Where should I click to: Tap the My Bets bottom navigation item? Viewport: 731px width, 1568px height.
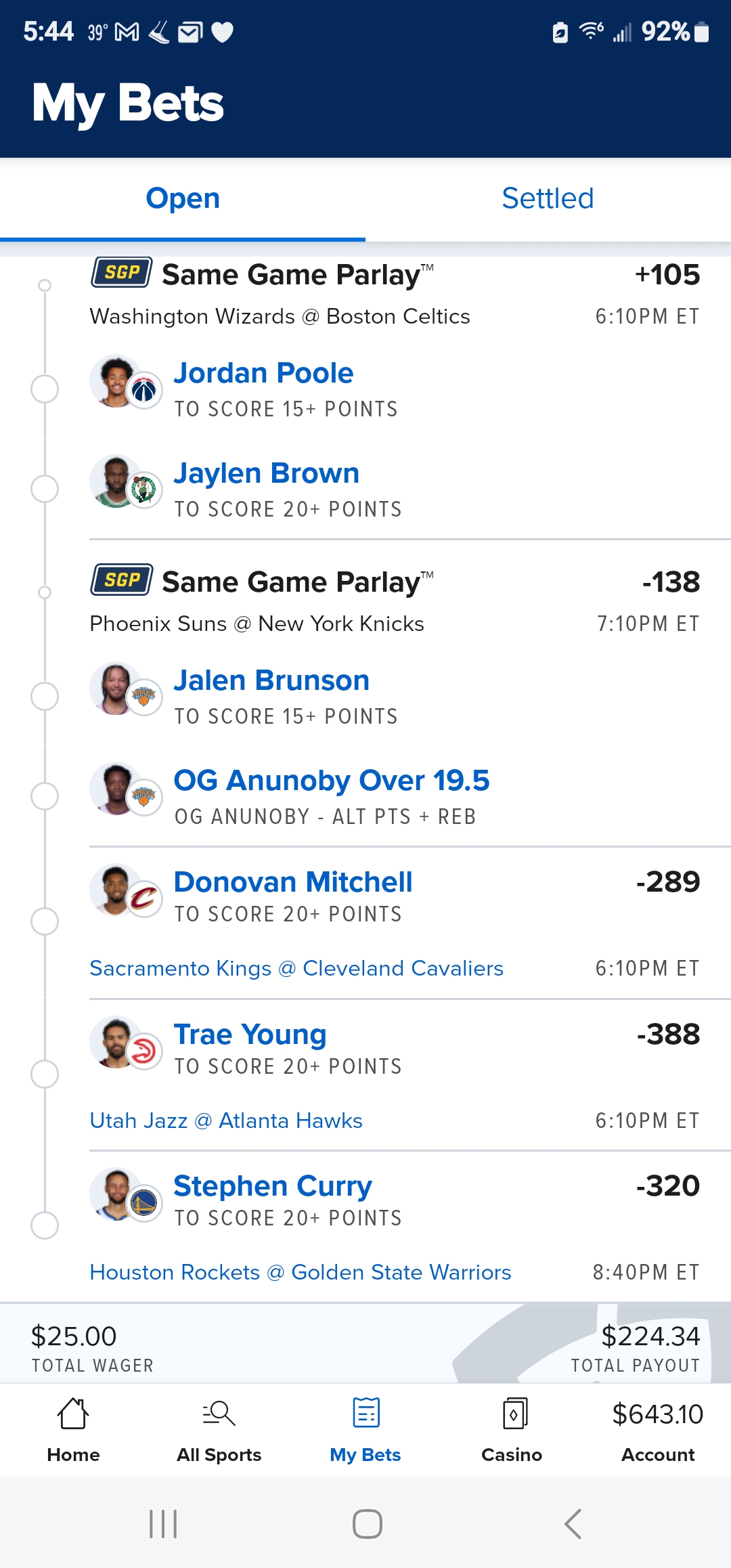pos(365,1427)
